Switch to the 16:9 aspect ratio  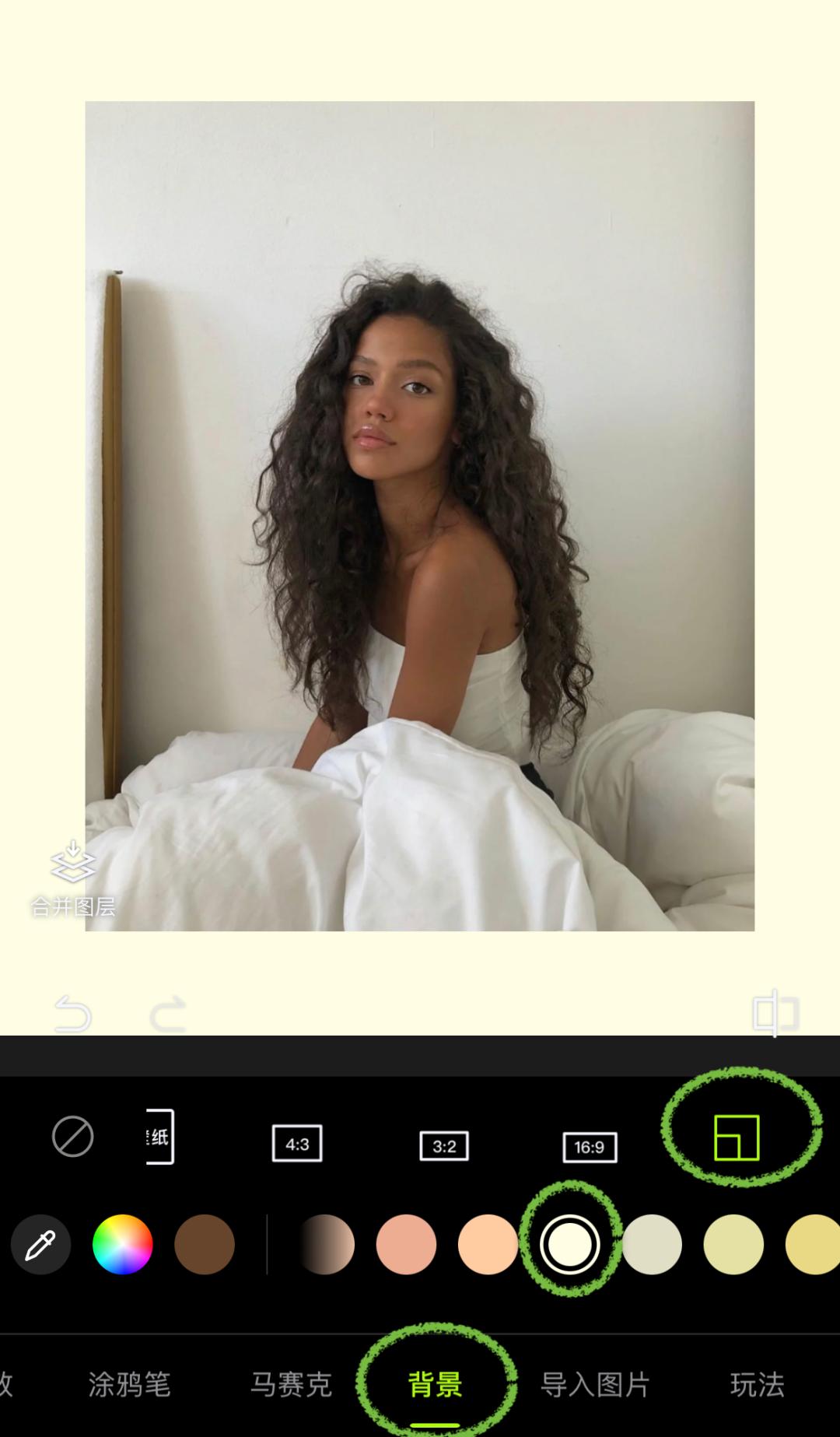coord(590,1147)
